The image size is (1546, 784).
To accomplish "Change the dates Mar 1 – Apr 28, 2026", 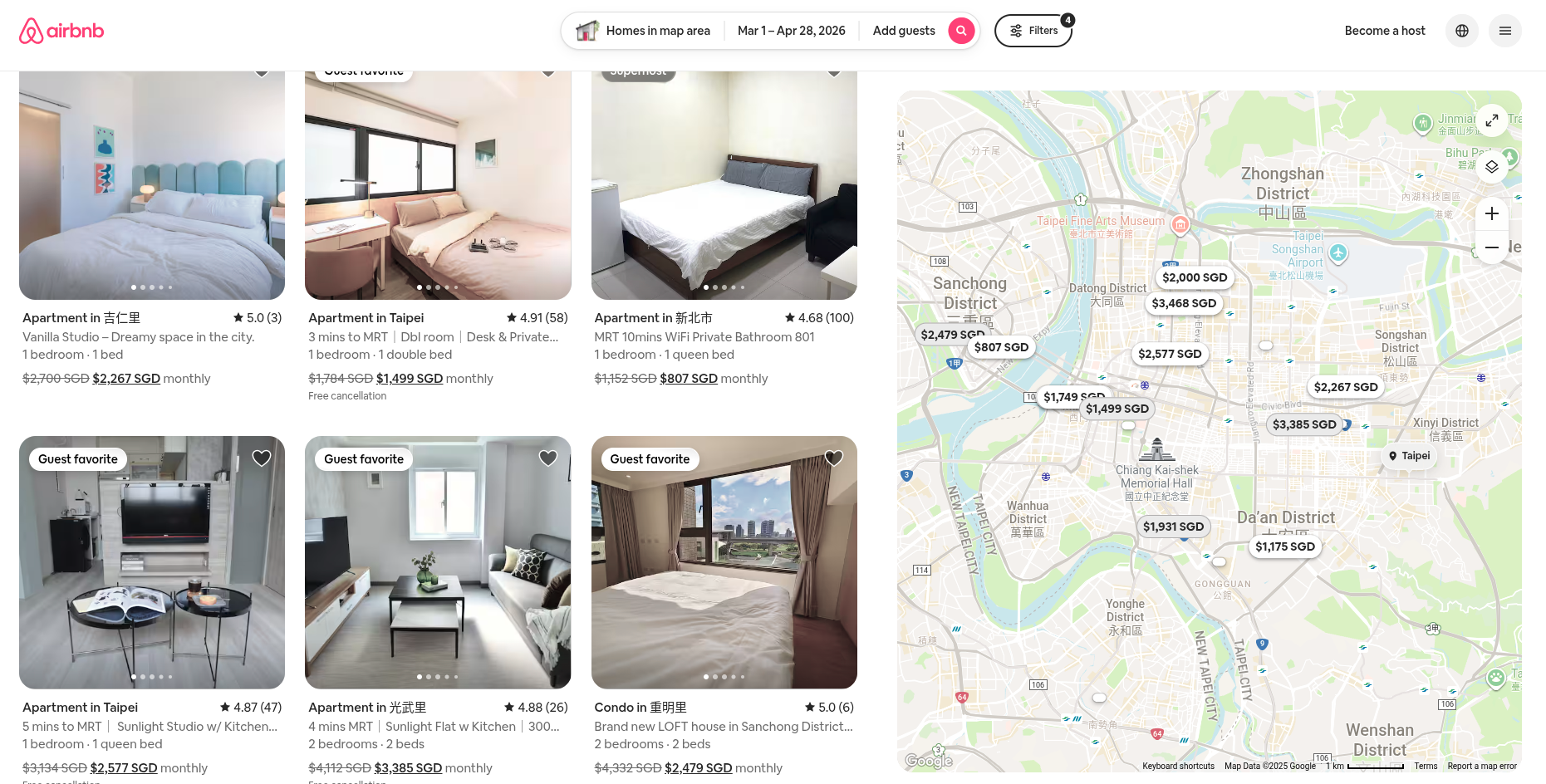I will [791, 31].
